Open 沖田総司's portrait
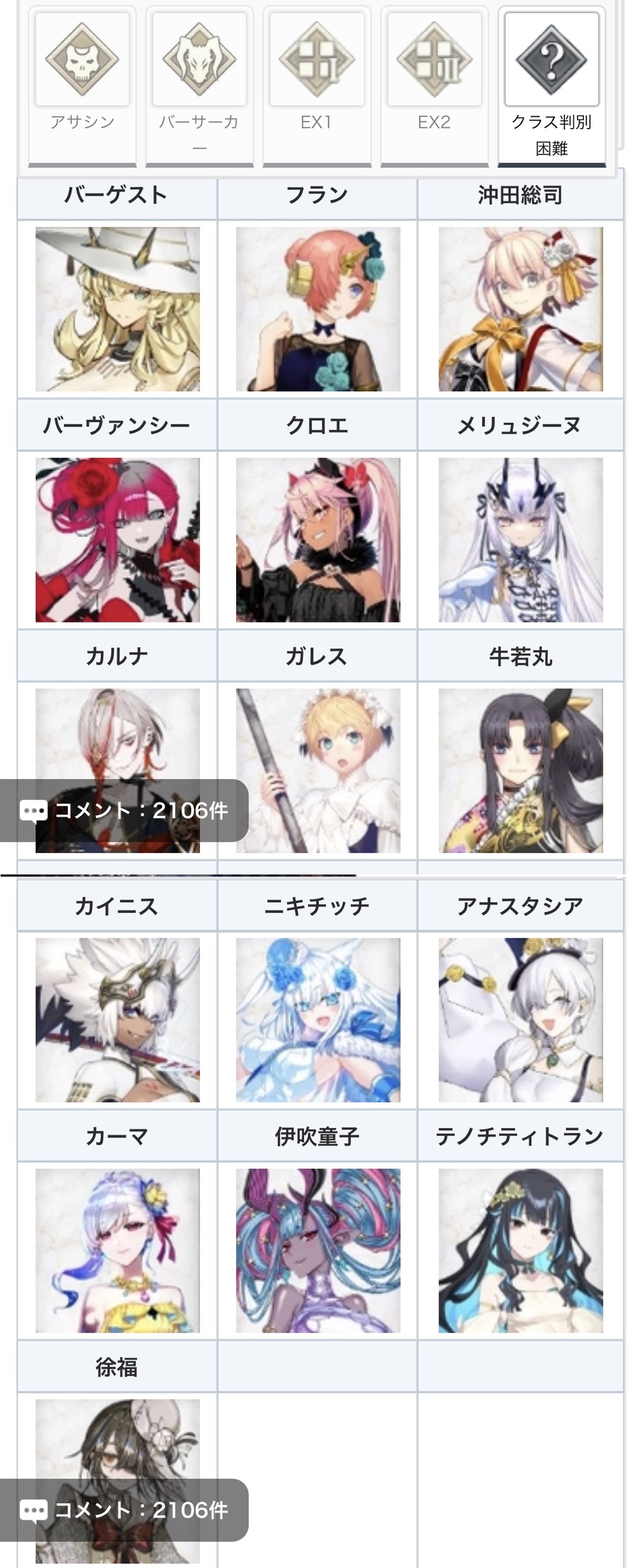 pyautogui.click(x=521, y=309)
